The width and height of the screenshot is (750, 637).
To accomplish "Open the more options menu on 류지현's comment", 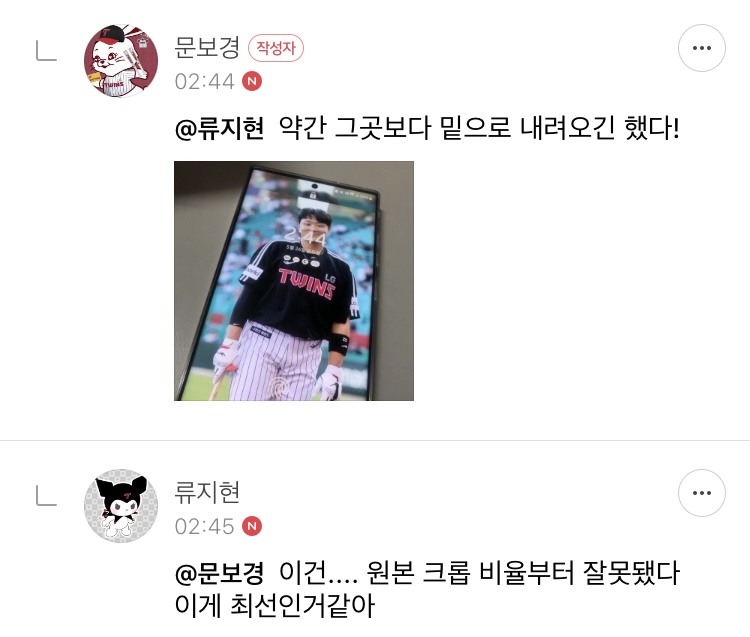I will (702, 493).
